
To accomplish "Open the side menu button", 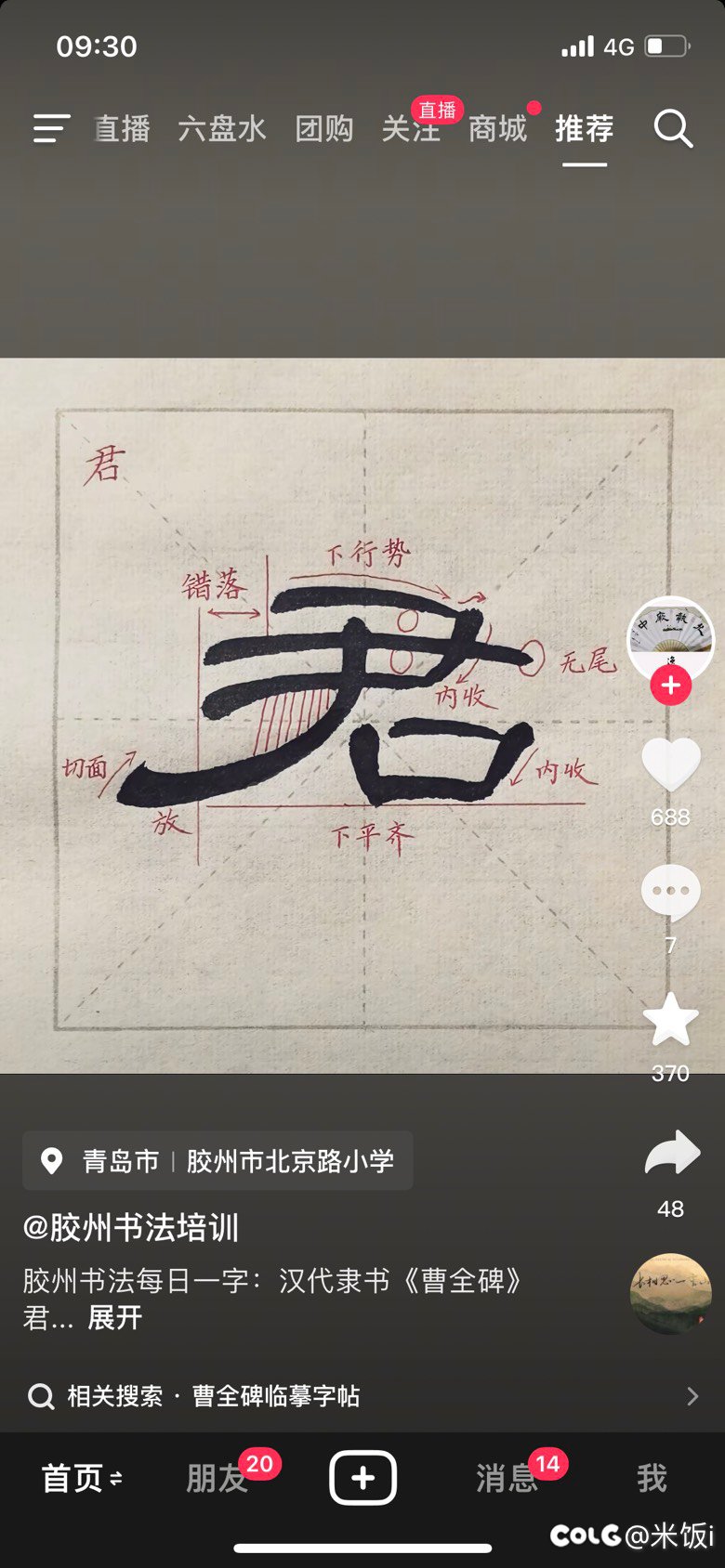I will click(x=51, y=129).
